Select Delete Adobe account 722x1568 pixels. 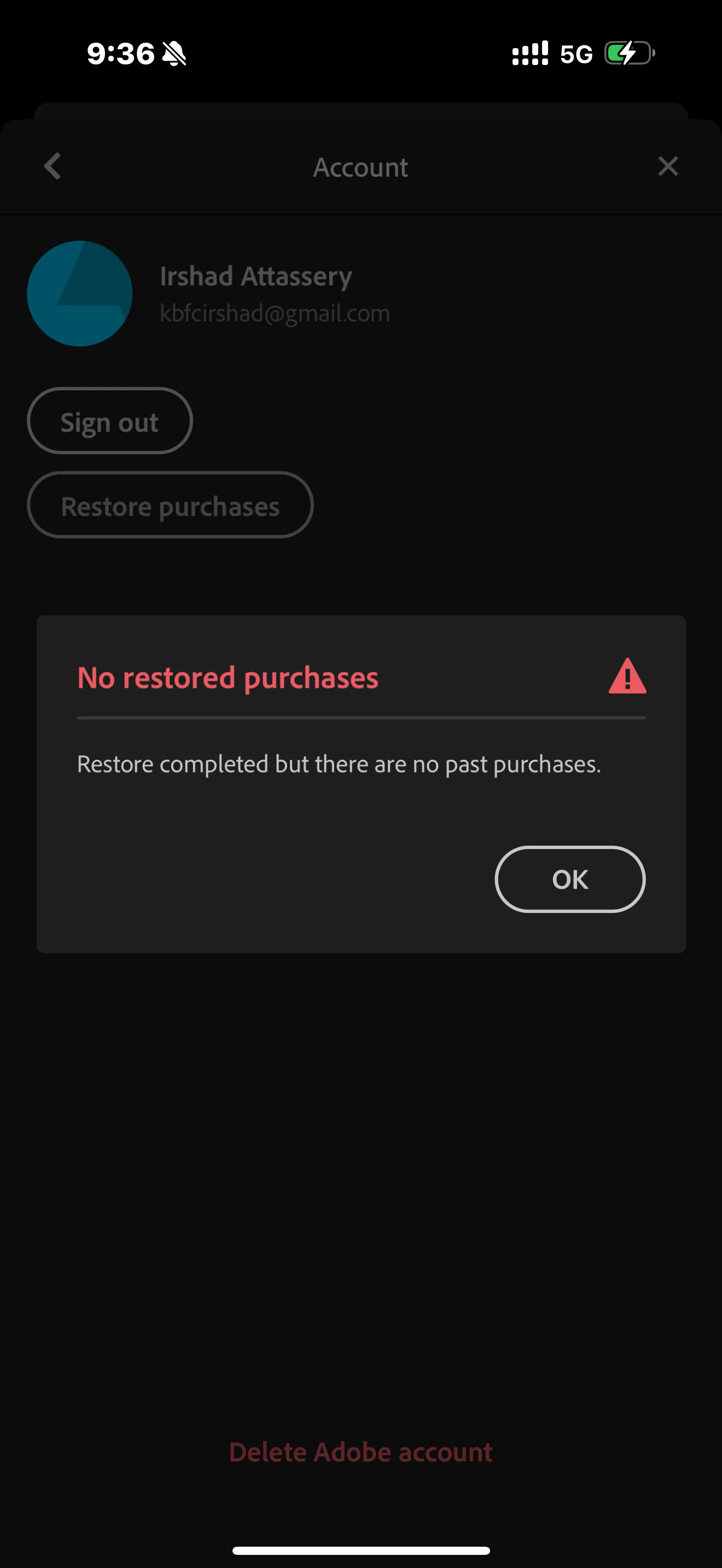(360, 1452)
